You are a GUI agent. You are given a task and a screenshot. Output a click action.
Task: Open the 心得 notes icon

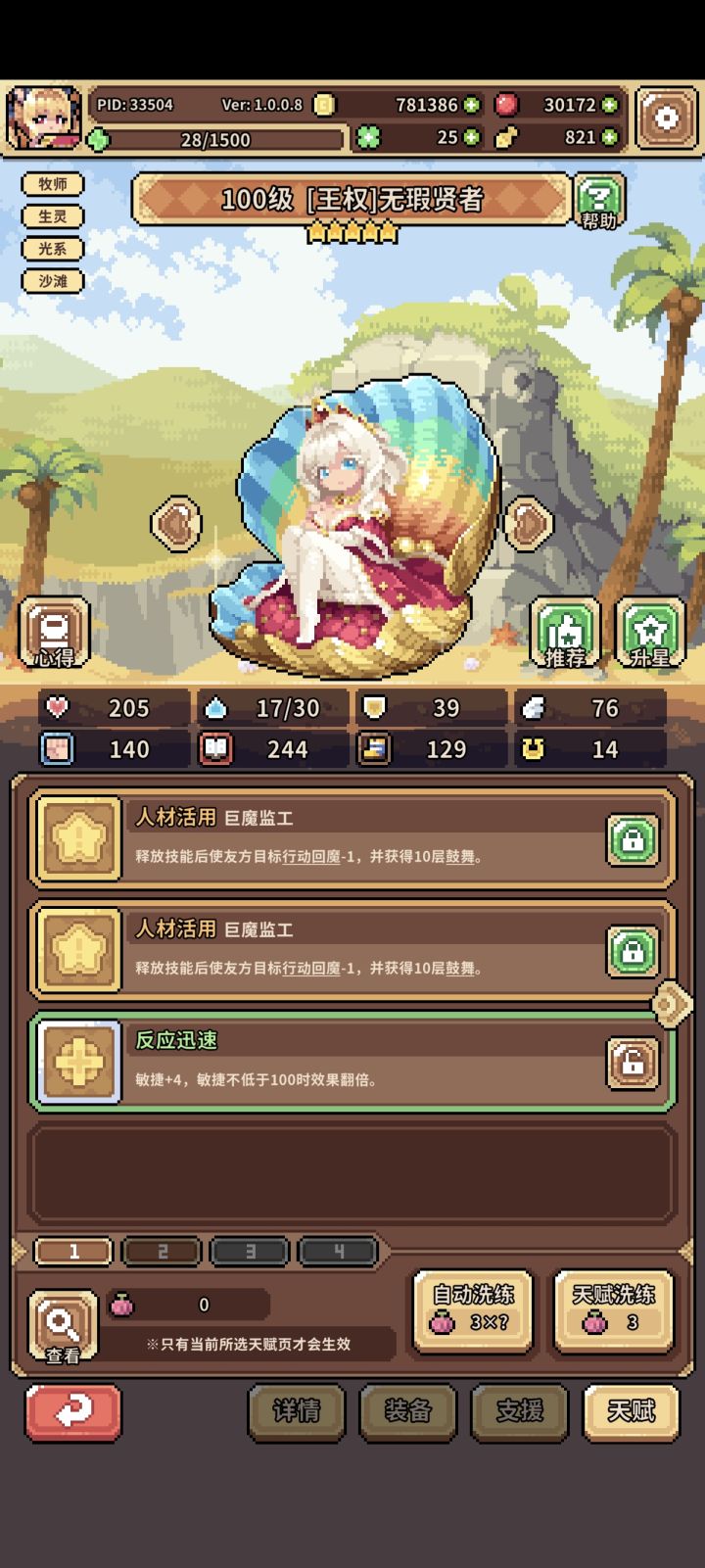[x=56, y=633]
